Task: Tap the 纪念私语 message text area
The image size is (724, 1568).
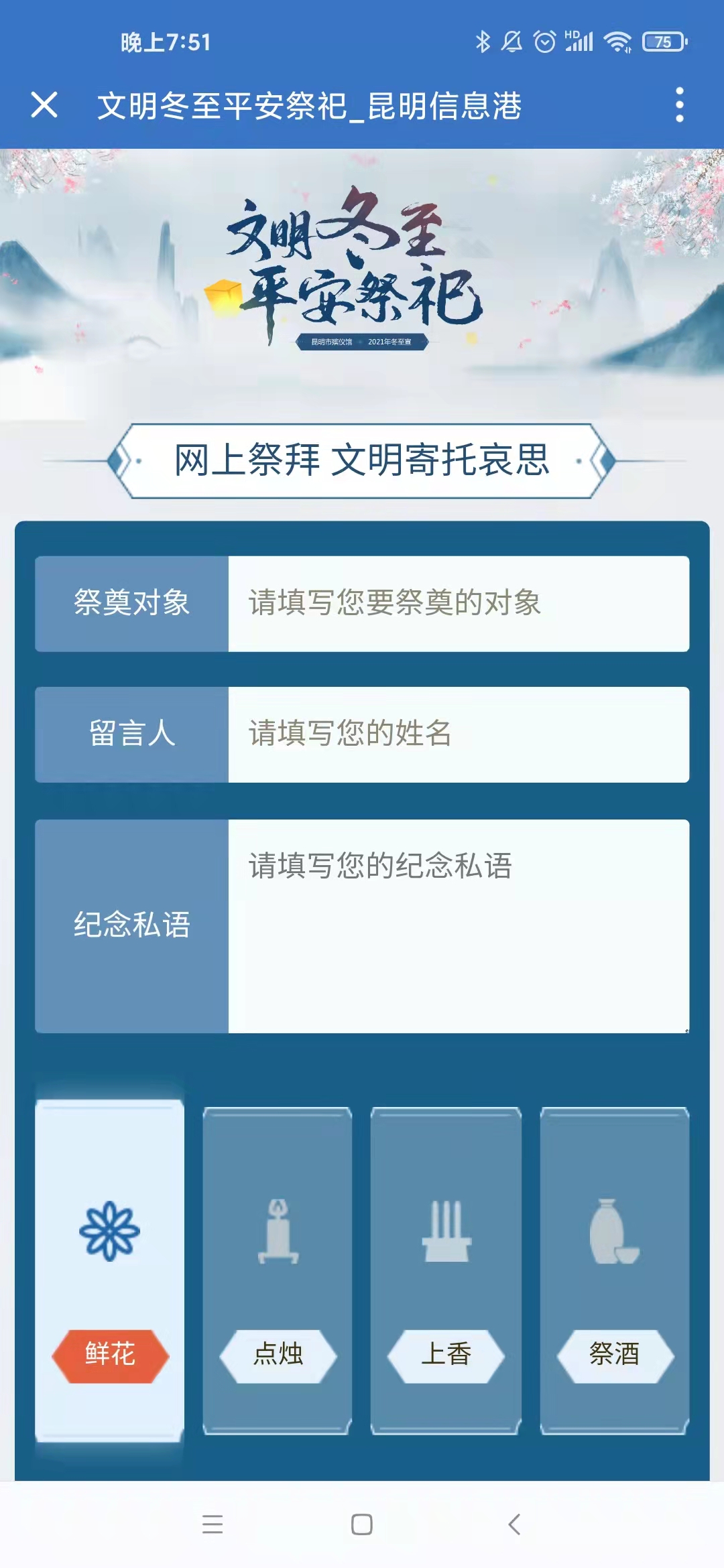Action: point(459,926)
